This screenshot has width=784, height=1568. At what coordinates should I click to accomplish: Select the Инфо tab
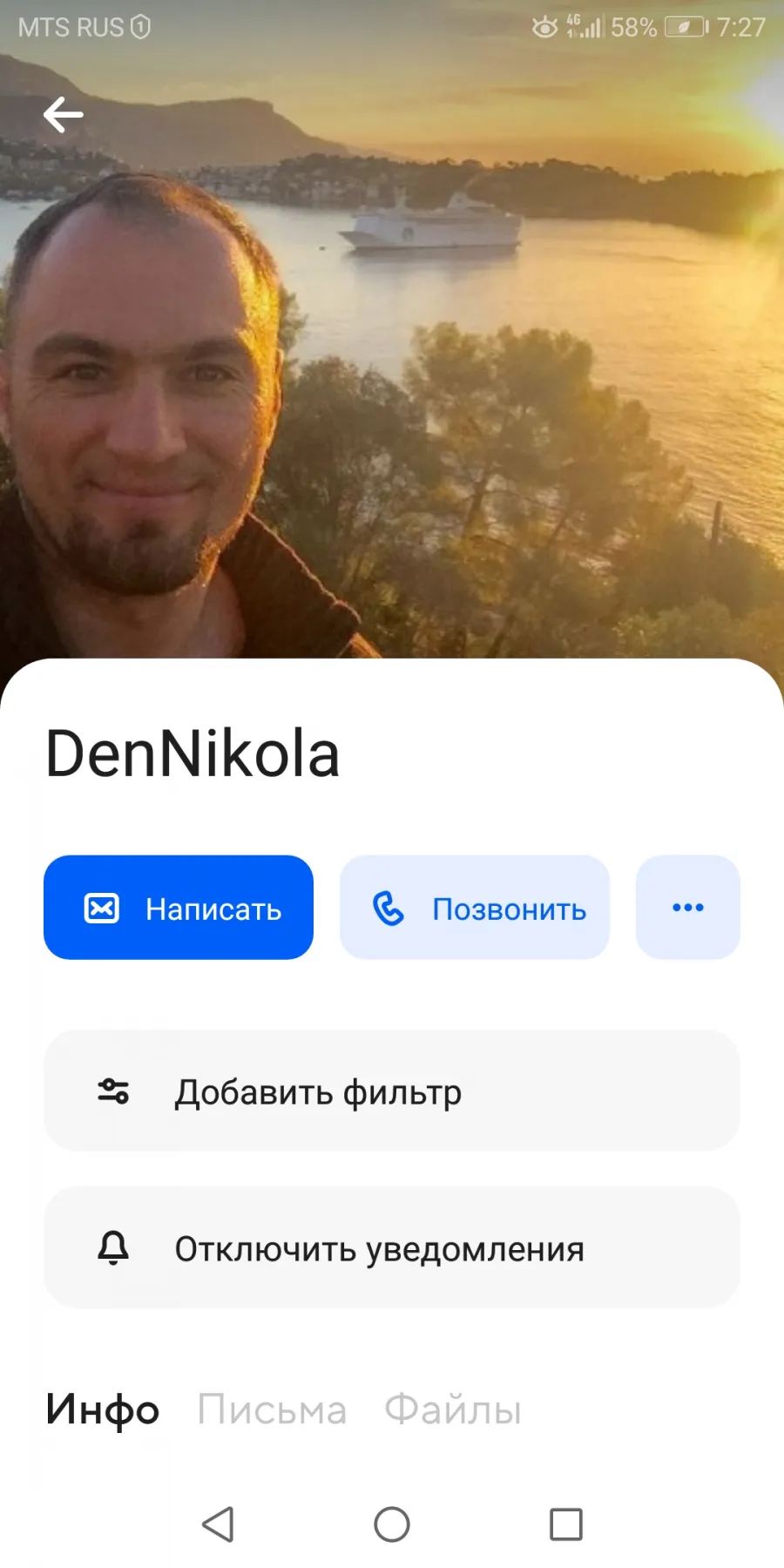[x=103, y=1409]
